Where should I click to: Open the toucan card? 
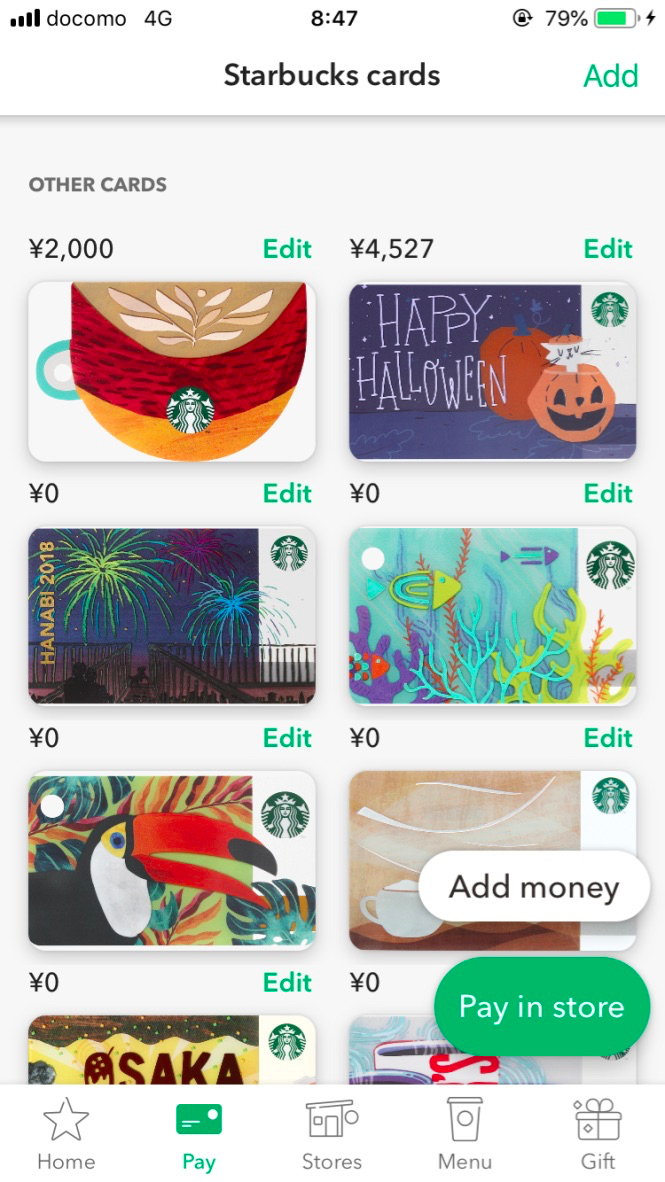point(172,859)
